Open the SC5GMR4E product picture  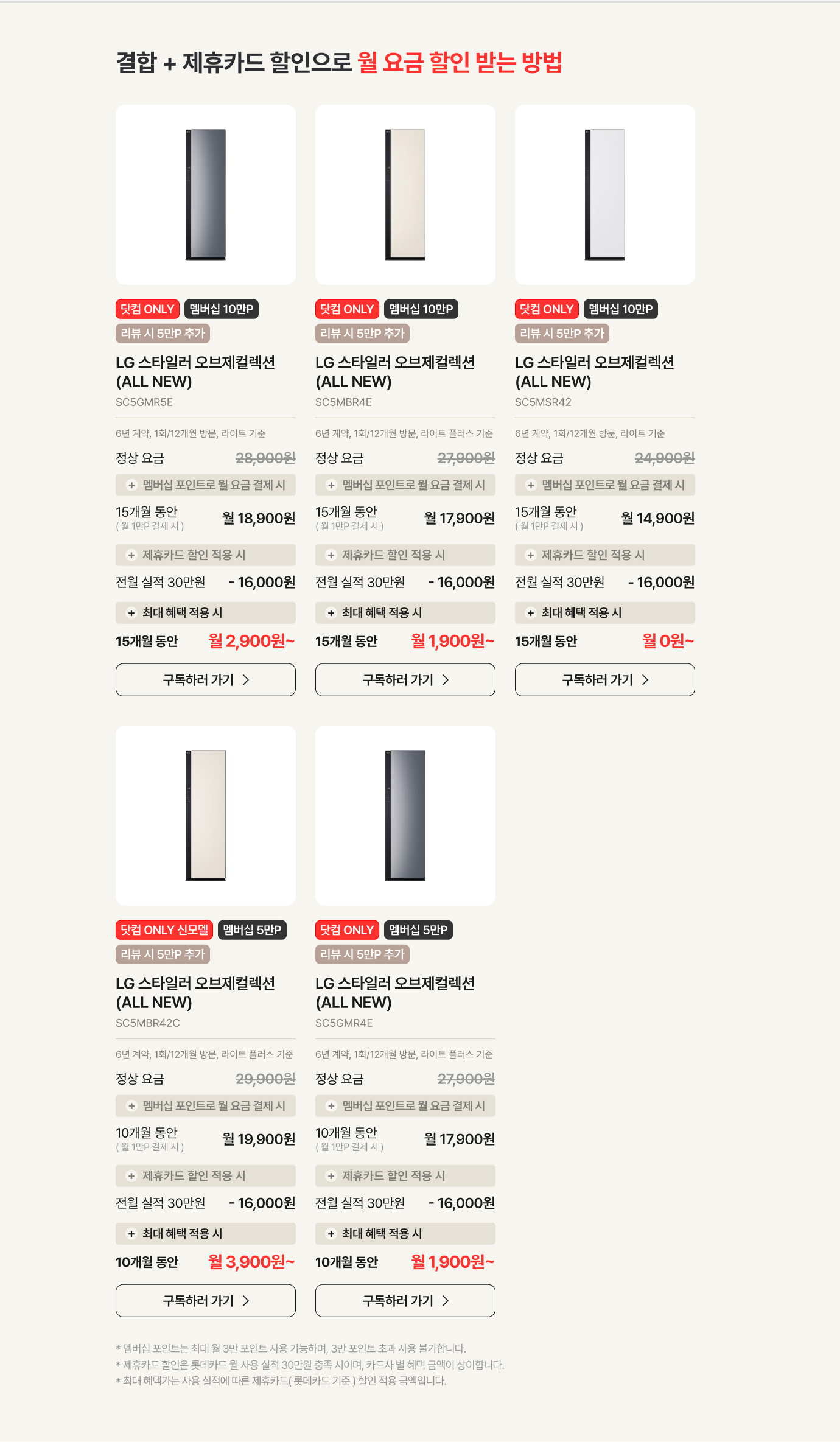point(405,815)
